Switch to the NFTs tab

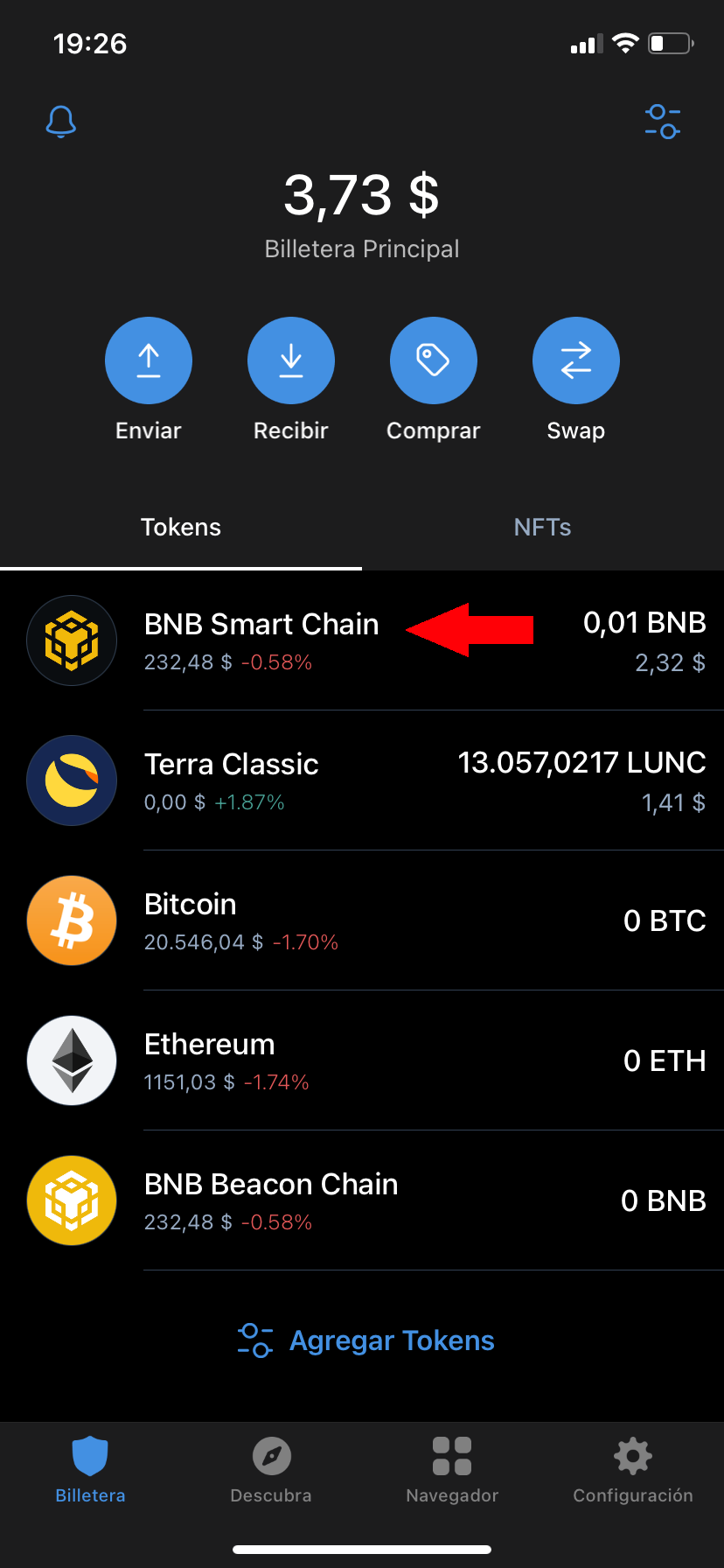point(542,528)
